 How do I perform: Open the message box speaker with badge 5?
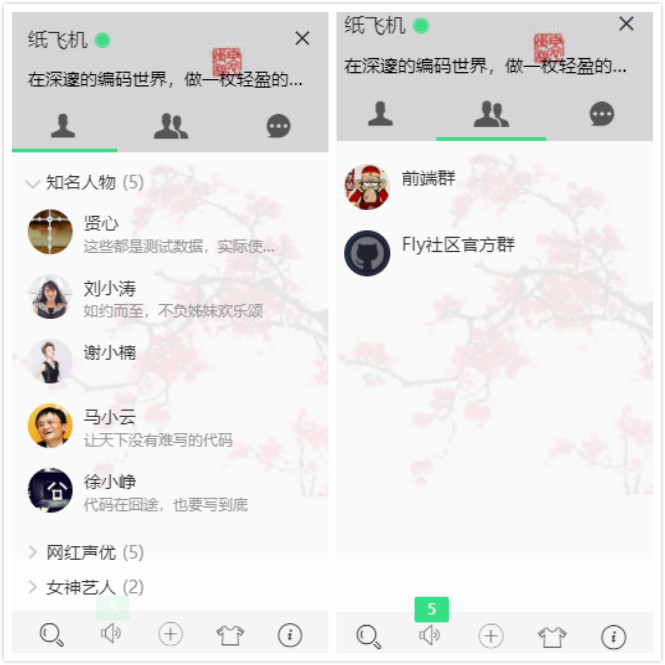[430, 635]
